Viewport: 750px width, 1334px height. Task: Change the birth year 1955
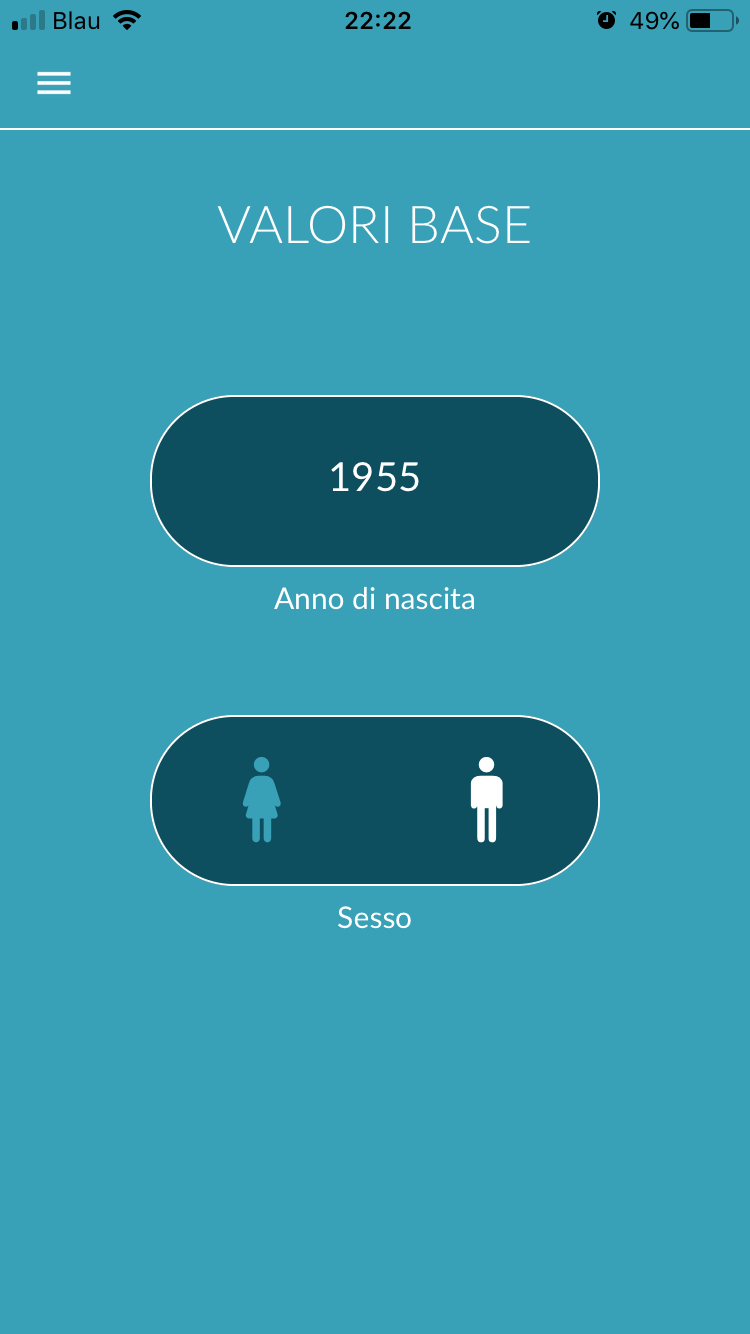[375, 481]
